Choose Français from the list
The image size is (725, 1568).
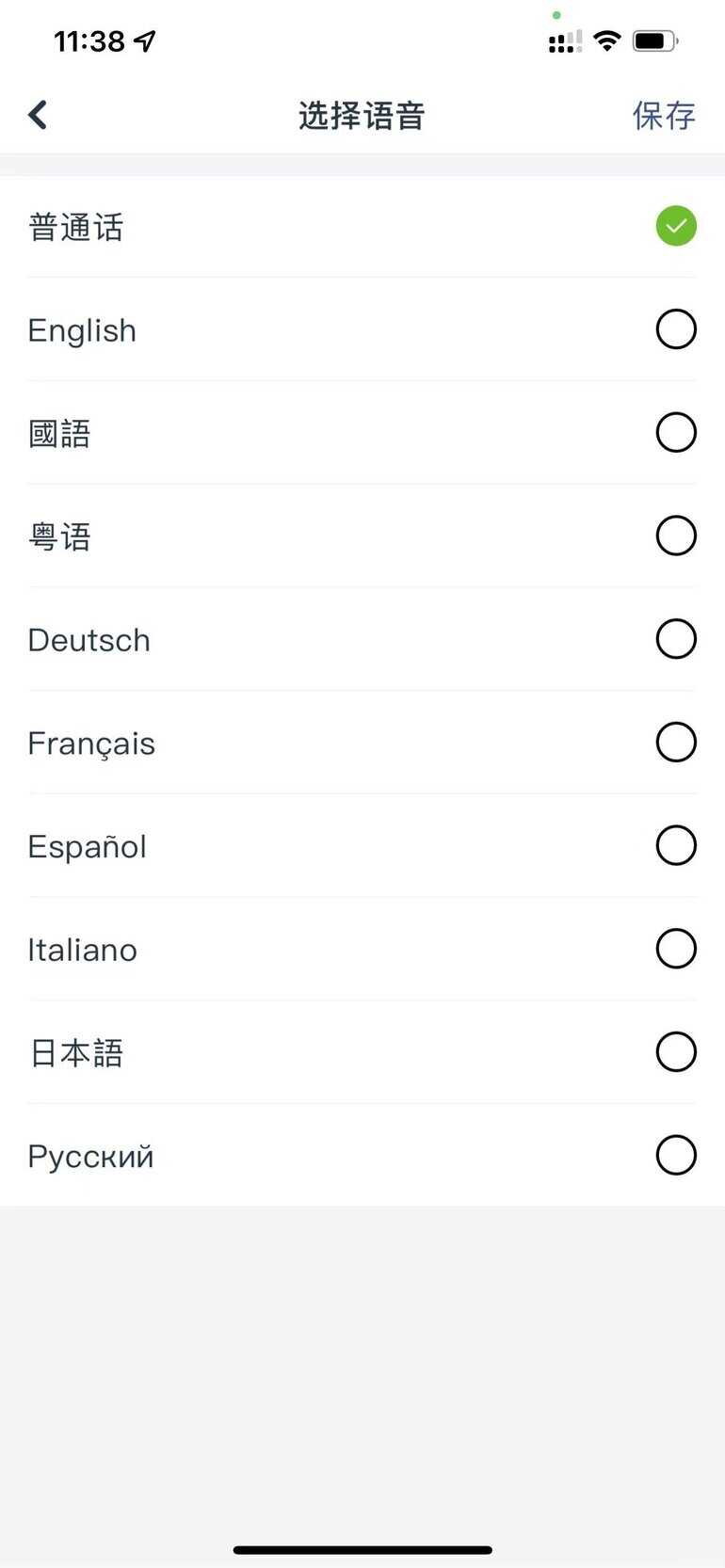tap(362, 743)
